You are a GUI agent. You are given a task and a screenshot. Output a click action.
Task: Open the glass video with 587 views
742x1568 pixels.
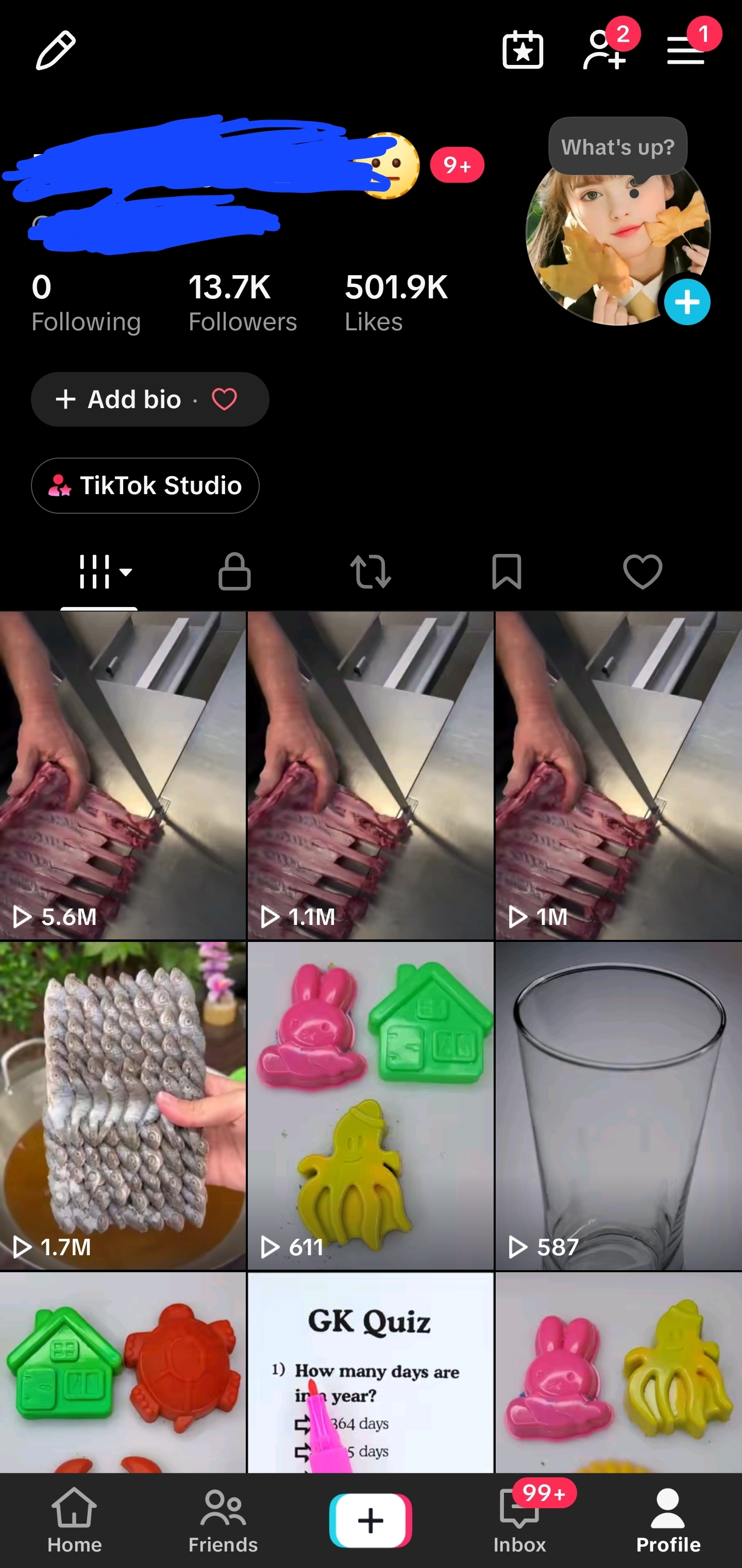click(618, 1105)
